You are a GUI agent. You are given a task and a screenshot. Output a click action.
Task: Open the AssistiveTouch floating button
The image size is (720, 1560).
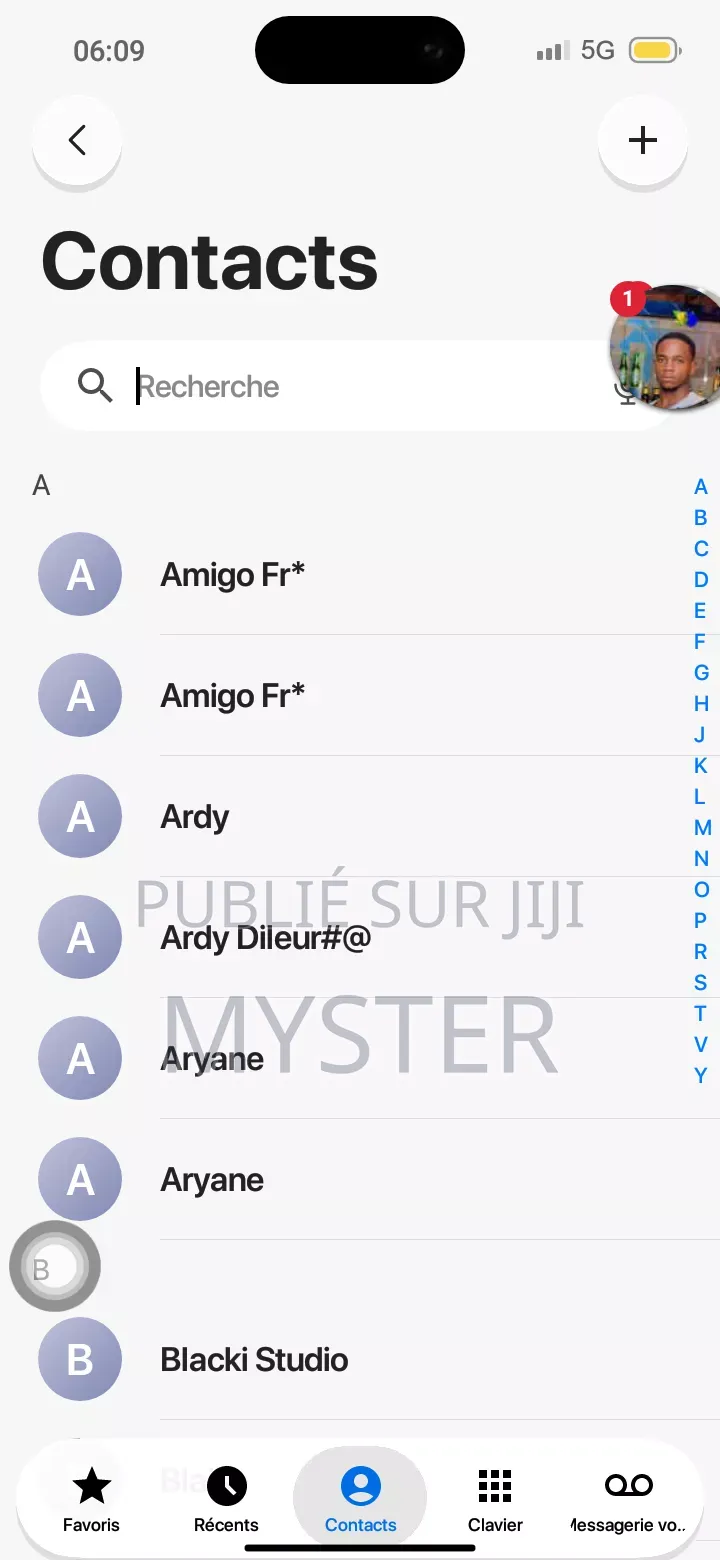coord(55,1266)
